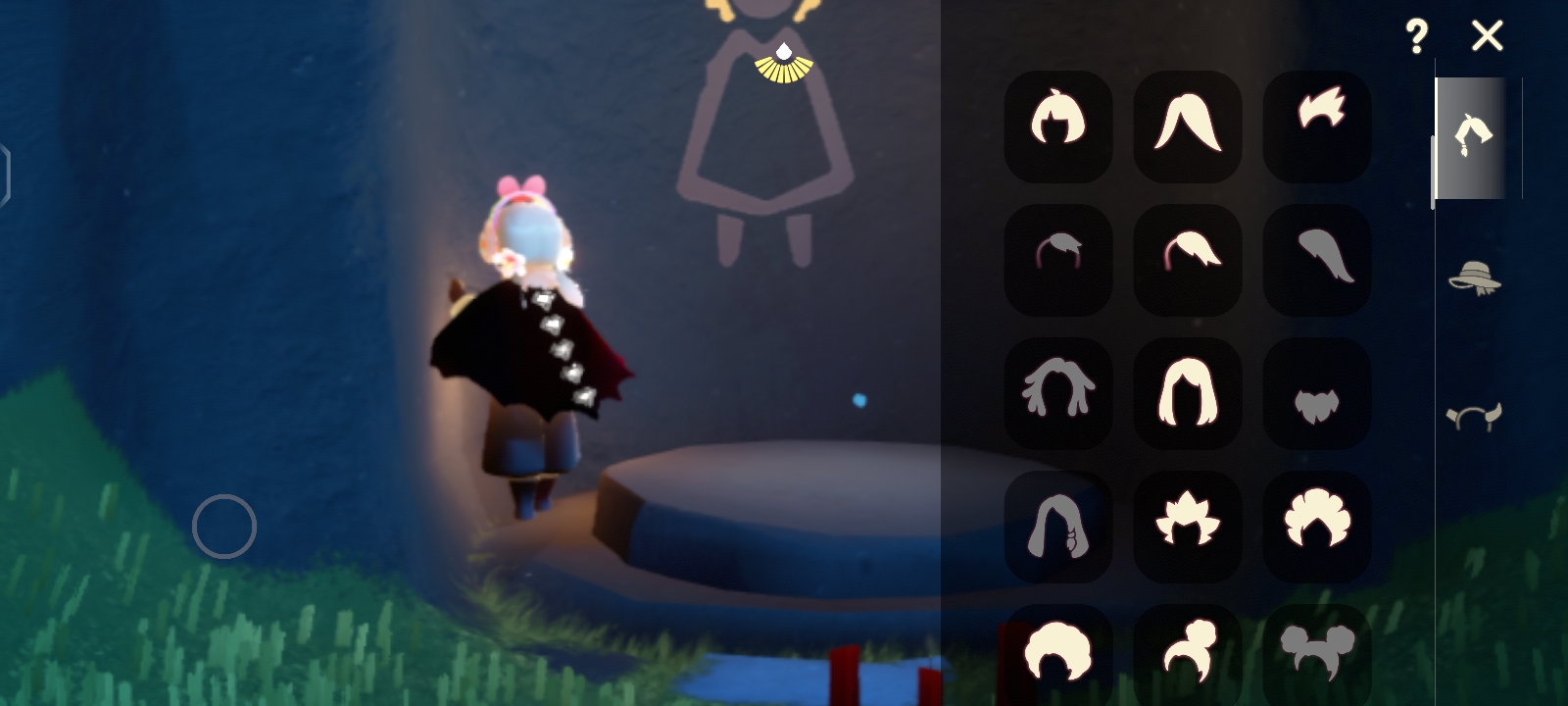The image size is (1568, 706).
Task: Open the help question mark
Action: click(1416, 37)
